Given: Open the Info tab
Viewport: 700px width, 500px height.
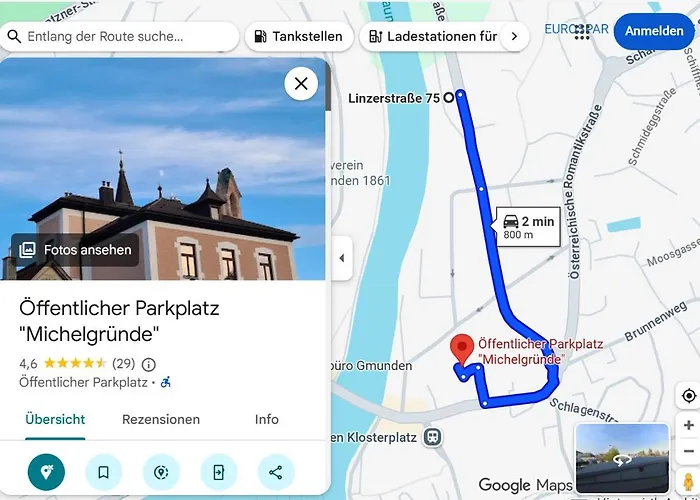Looking at the screenshot, I should click(267, 420).
